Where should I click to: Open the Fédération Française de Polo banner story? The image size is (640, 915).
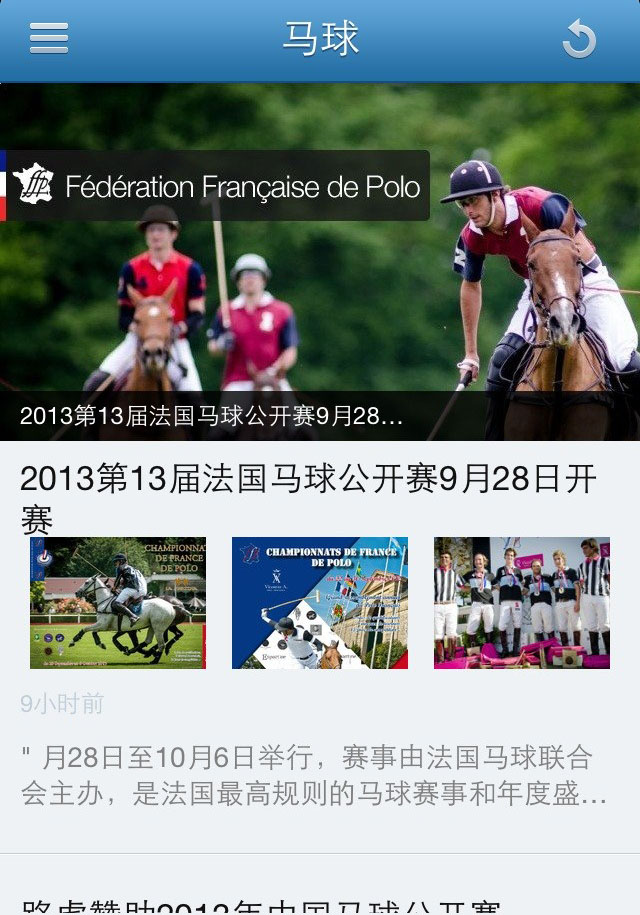pyautogui.click(x=320, y=262)
